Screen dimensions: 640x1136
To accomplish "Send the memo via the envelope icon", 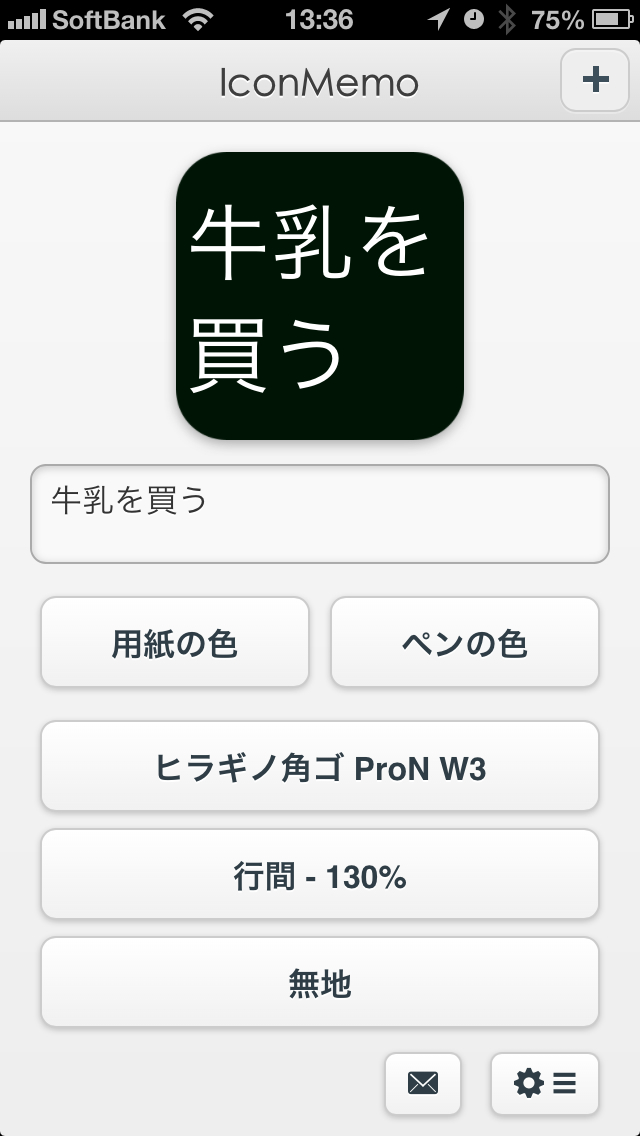I will coord(423,1083).
